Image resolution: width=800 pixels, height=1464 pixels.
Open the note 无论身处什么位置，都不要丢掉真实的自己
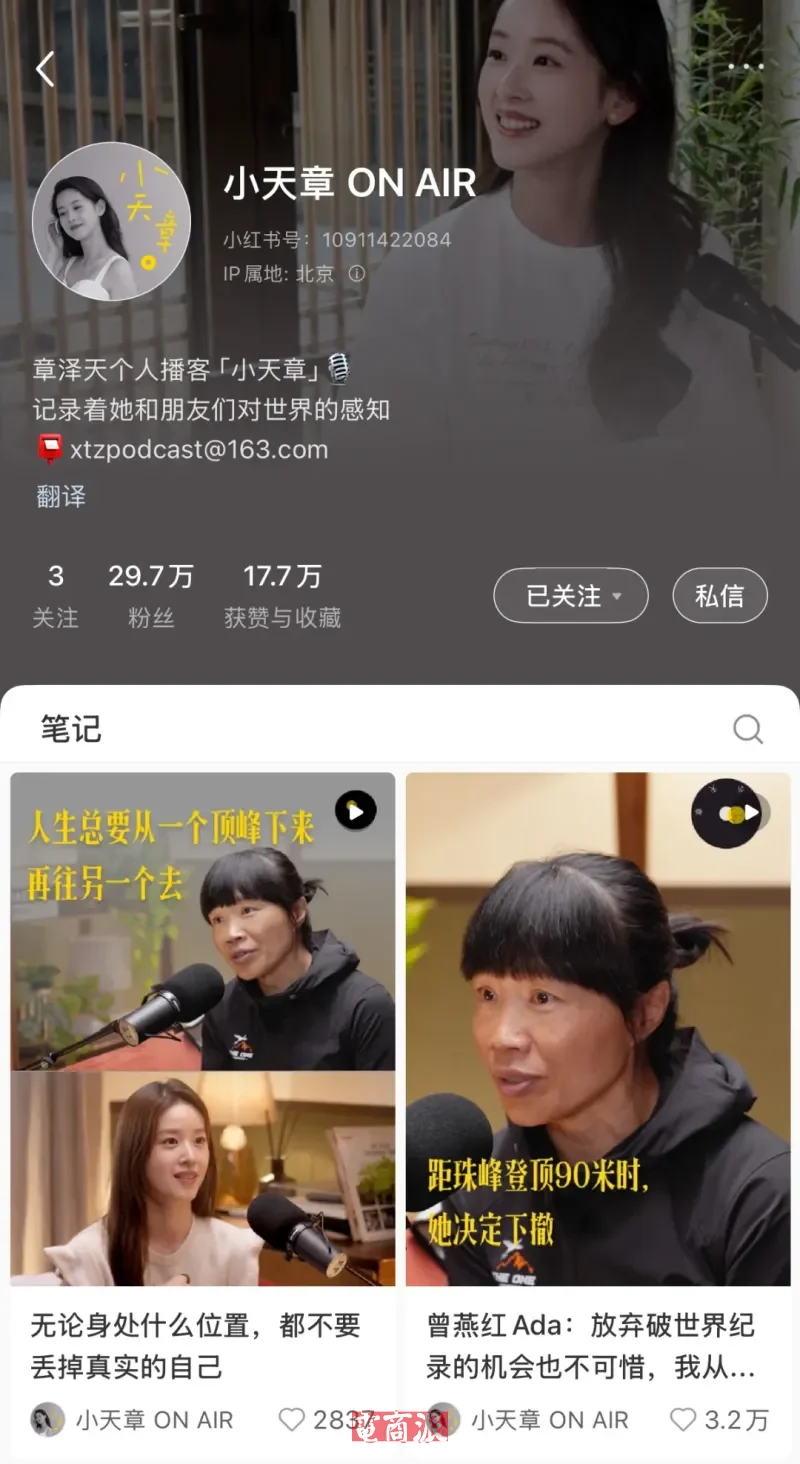point(203,1030)
